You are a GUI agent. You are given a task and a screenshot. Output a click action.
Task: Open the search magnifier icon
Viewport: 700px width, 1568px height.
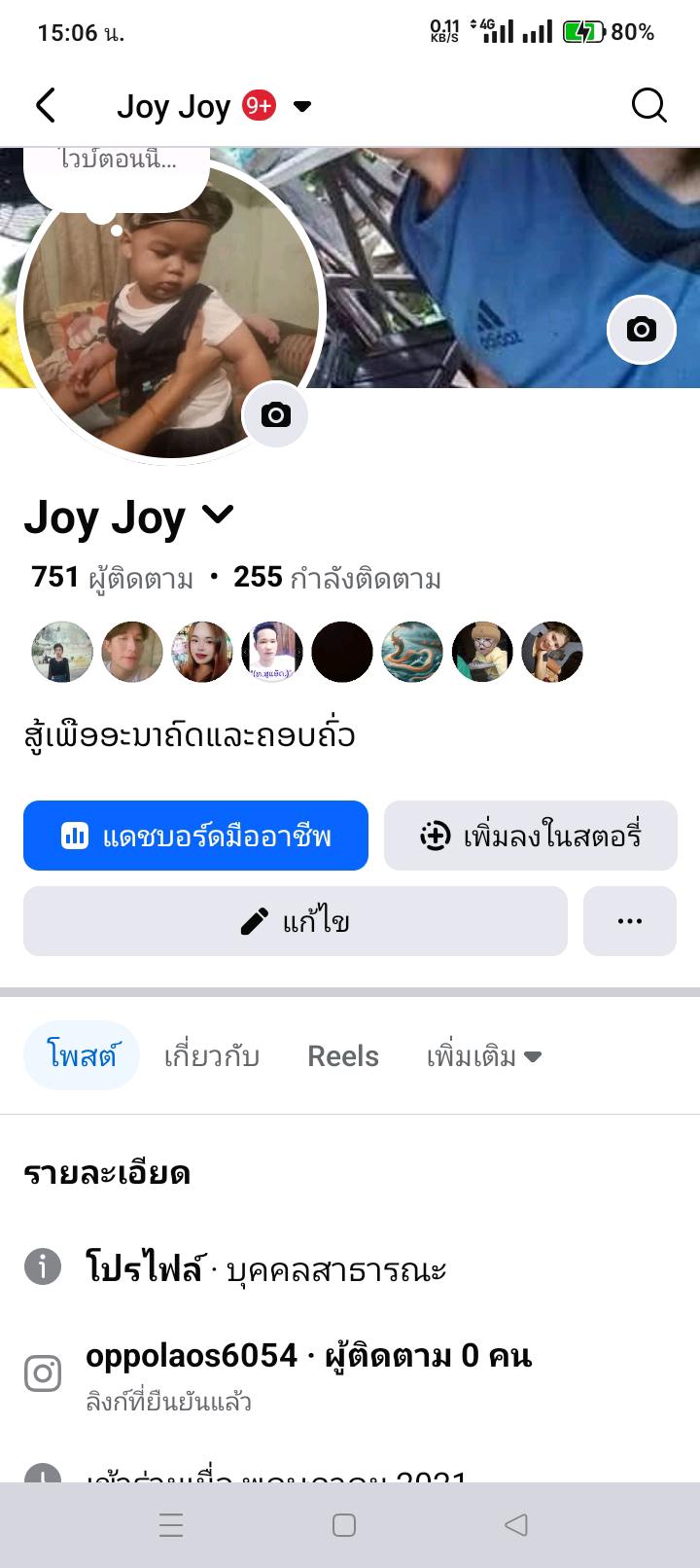(648, 105)
